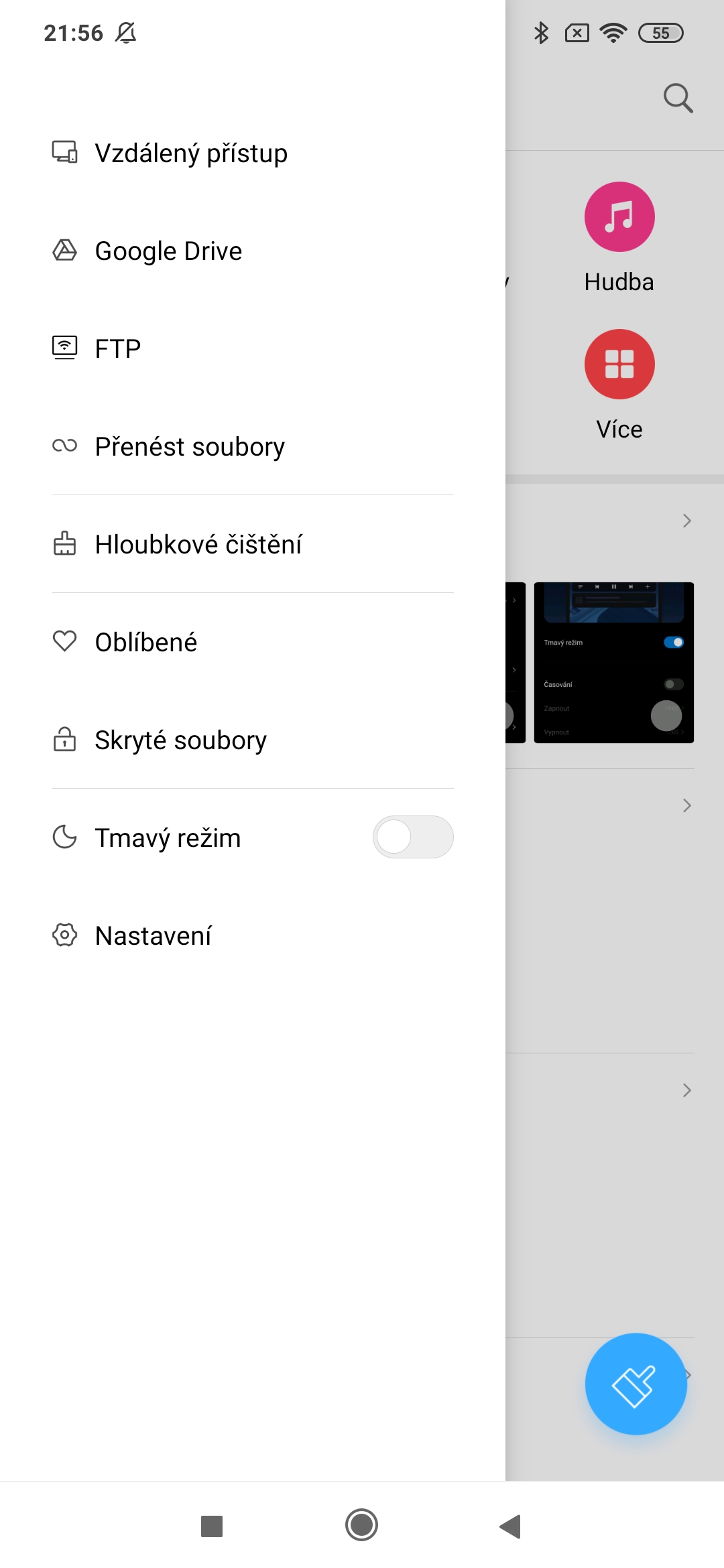The image size is (724, 1568).
Task: Tap the blue cleaner floating button
Action: pyautogui.click(x=636, y=1384)
